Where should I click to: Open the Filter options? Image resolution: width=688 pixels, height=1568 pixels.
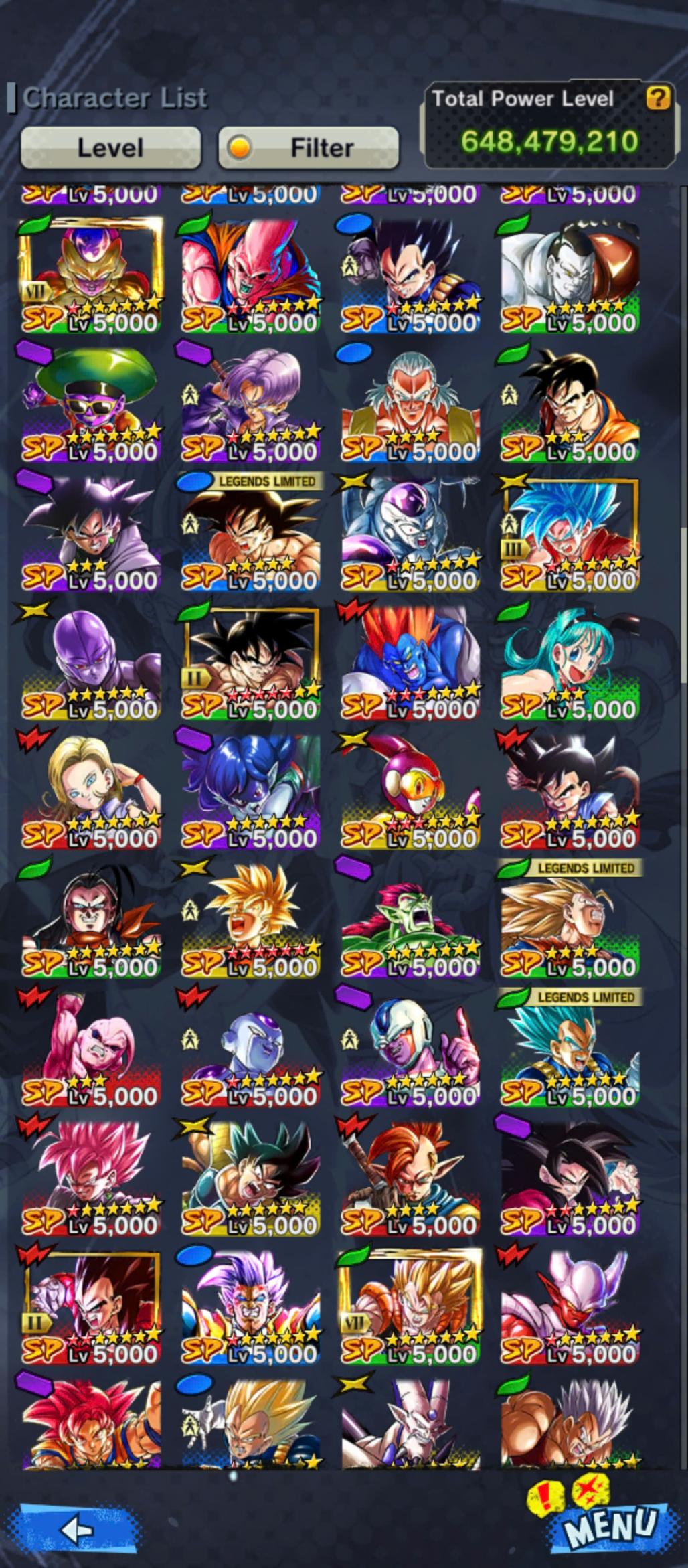click(x=309, y=147)
